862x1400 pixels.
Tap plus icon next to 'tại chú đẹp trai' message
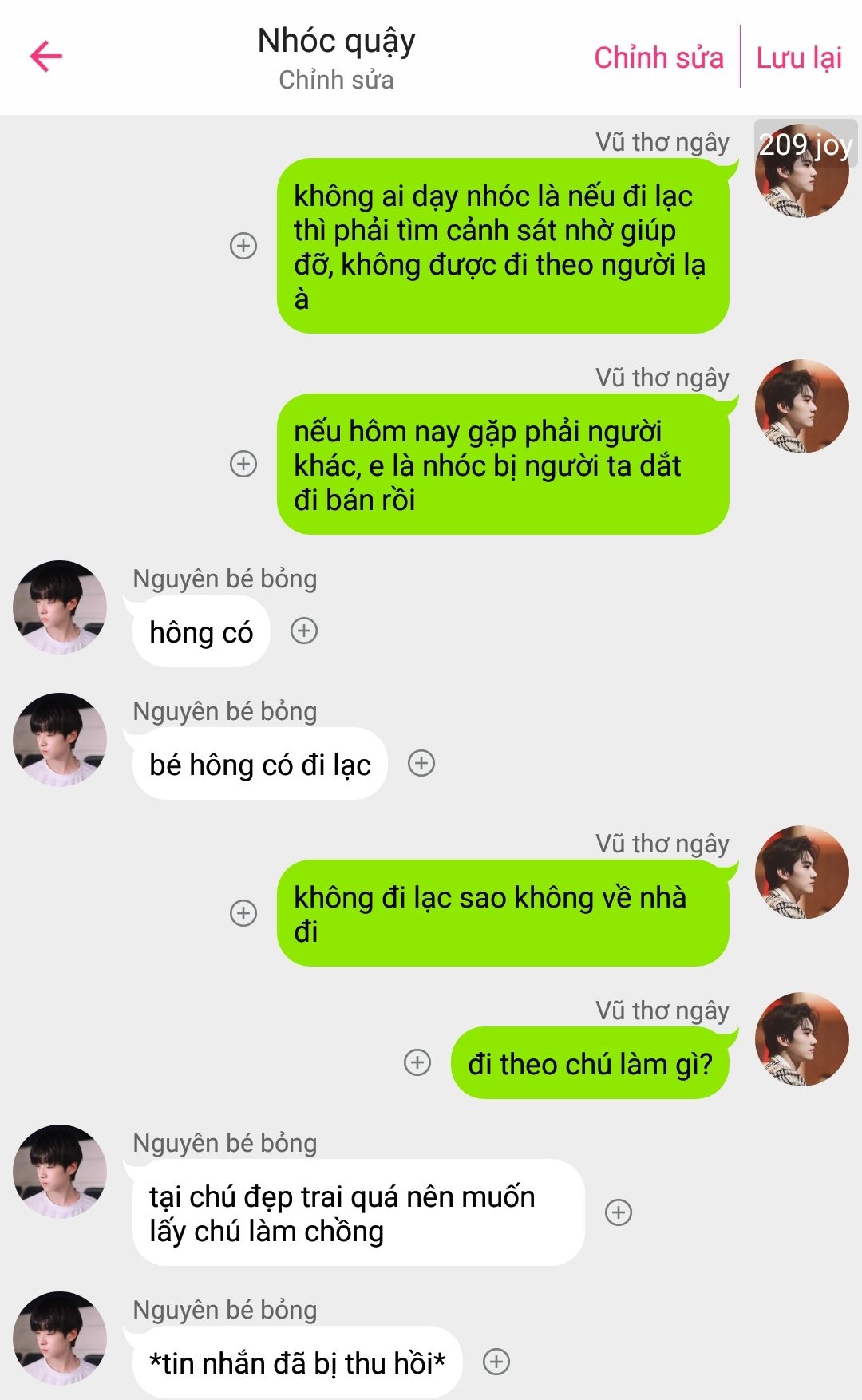tap(619, 1212)
